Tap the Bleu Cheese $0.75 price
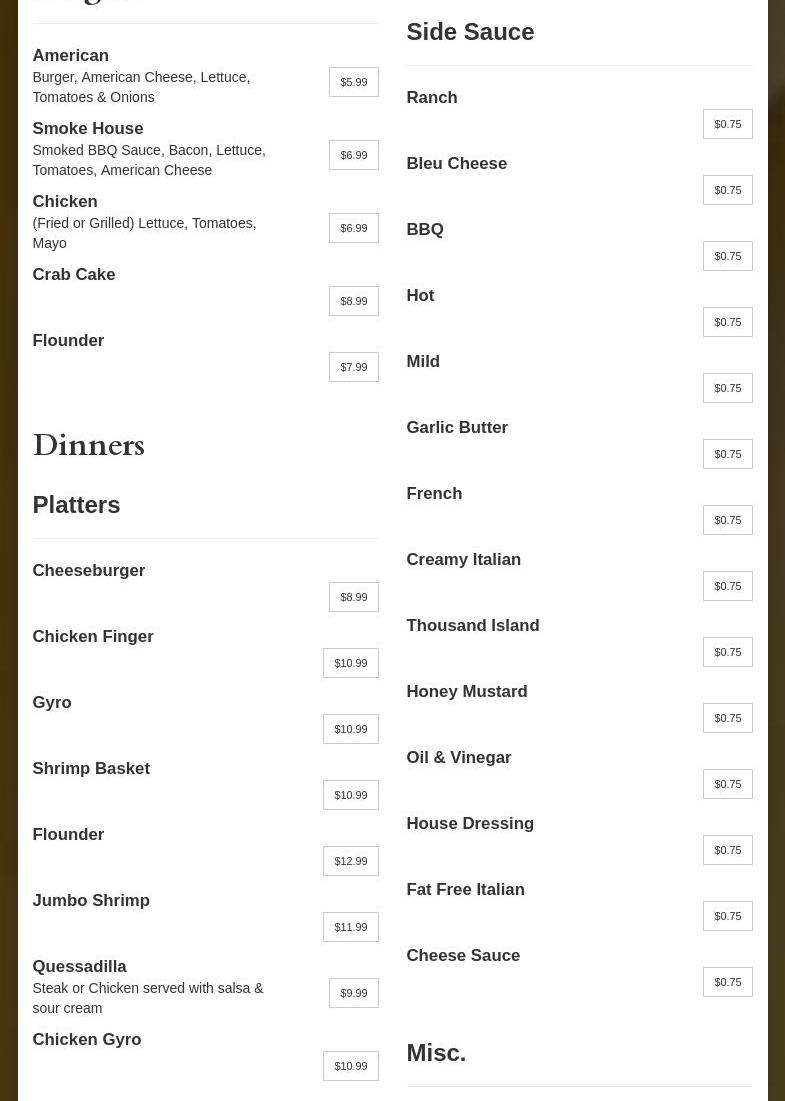785x1101 pixels. [727, 190]
